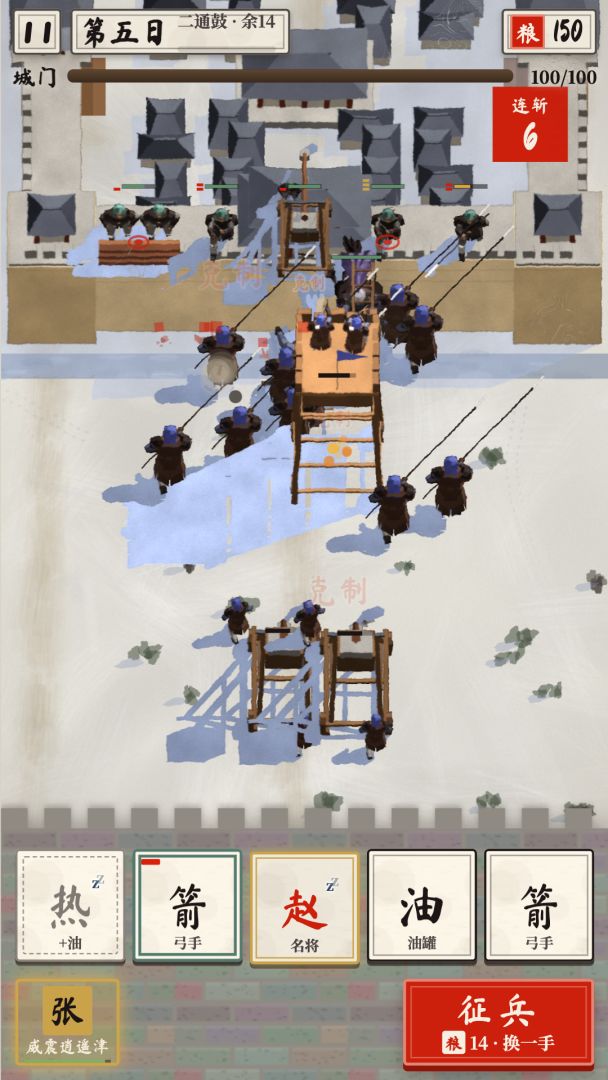Image resolution: width=608 pixels, height=1080 pixels.
Task: Select the 油 油罐 oil jar card
Action: (x=422, y=905)
